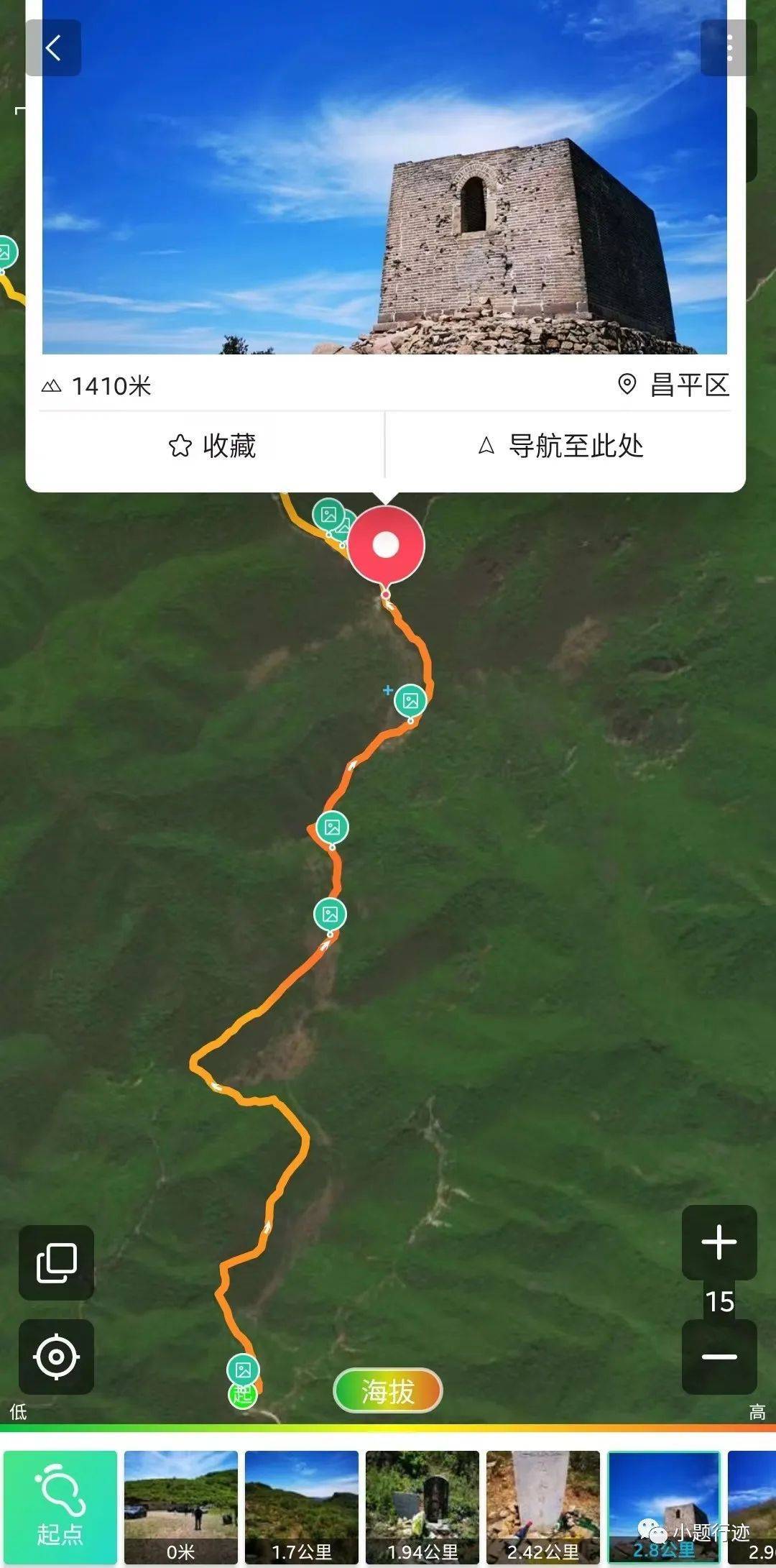
Task: Select the photo at 2.42公里
Action: click(x=542, y=1507)
